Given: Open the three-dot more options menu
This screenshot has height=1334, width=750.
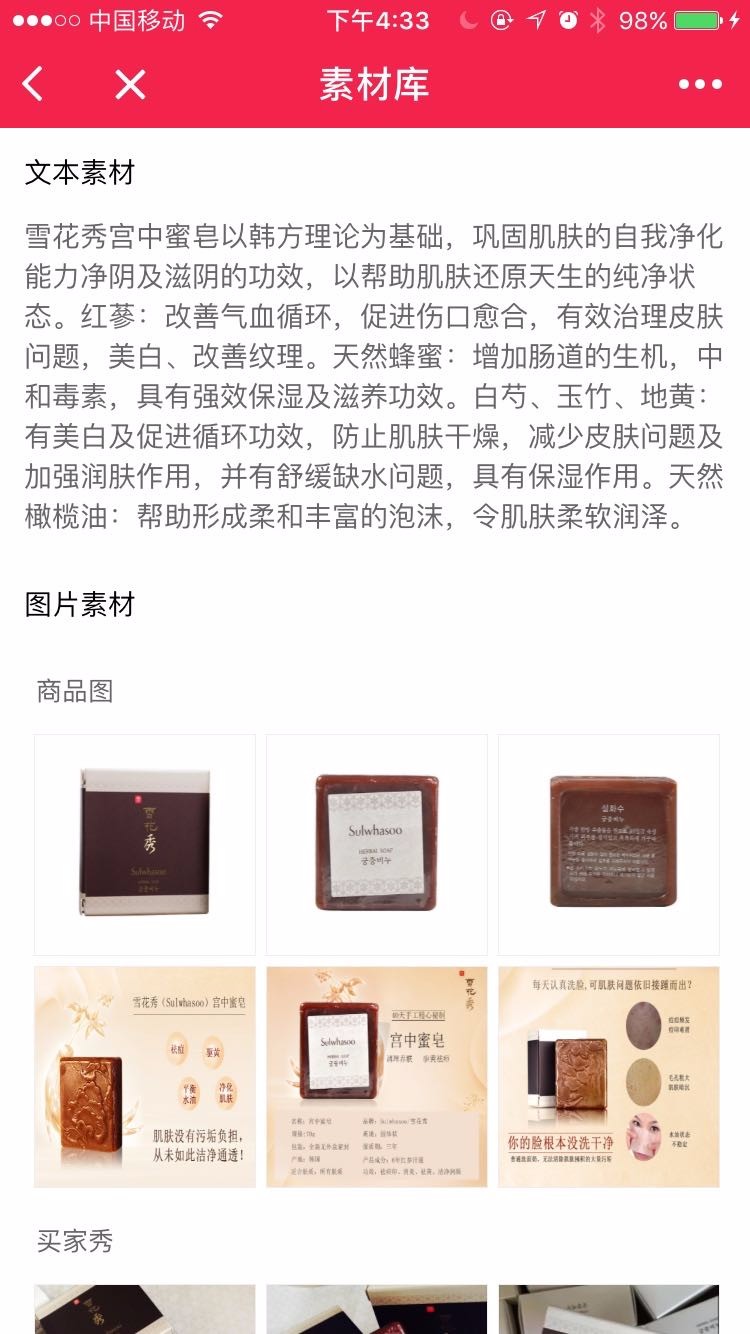Looking at the screenshot, I should pos(700,85).
